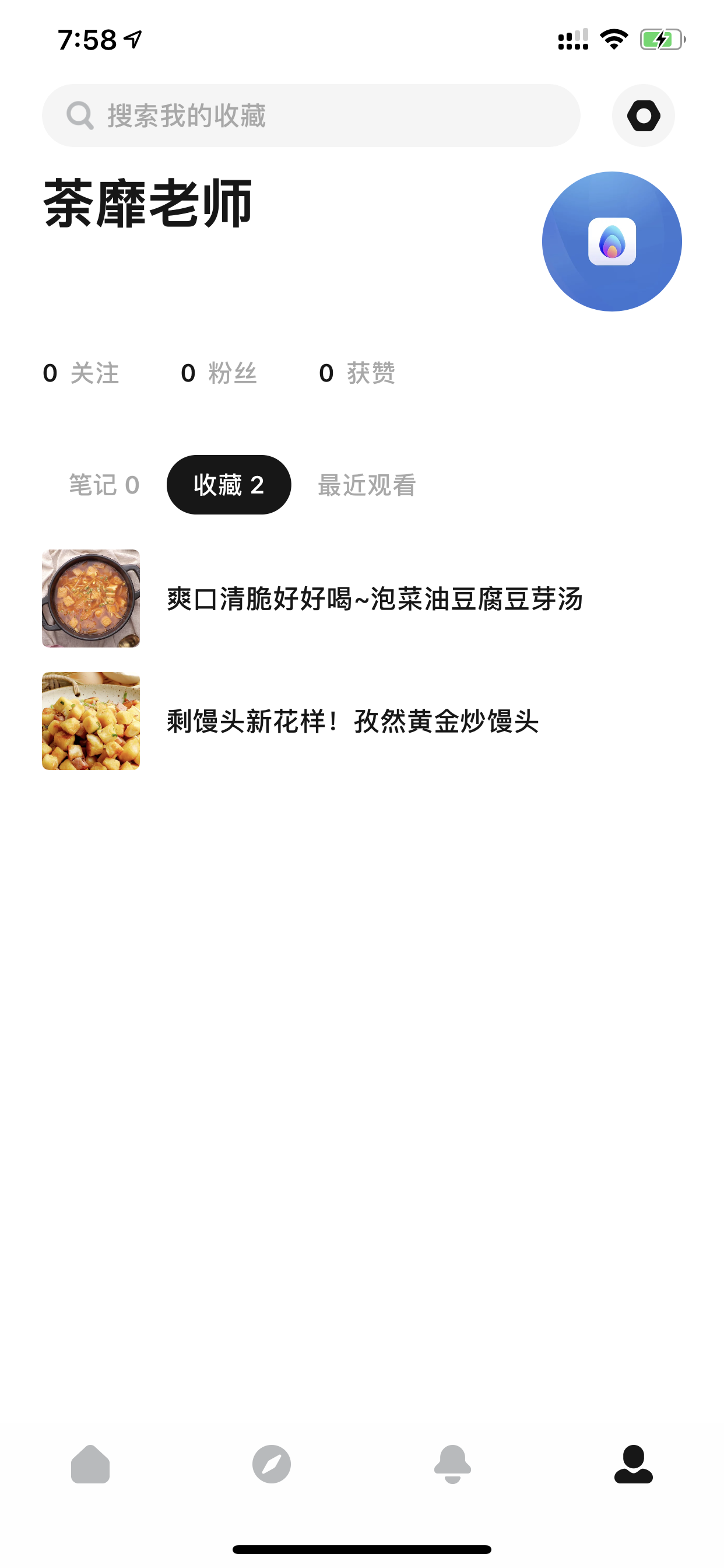Go to the home tab
The height and width of the screenshot is (1568, 724).
(90, 1464)
